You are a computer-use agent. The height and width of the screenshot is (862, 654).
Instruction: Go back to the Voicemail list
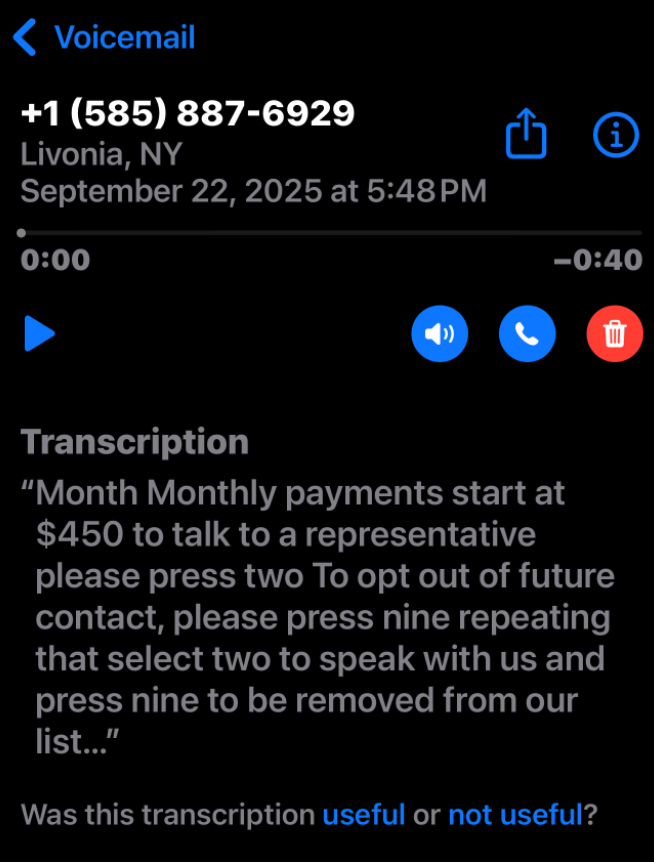[x=103, y=38]
